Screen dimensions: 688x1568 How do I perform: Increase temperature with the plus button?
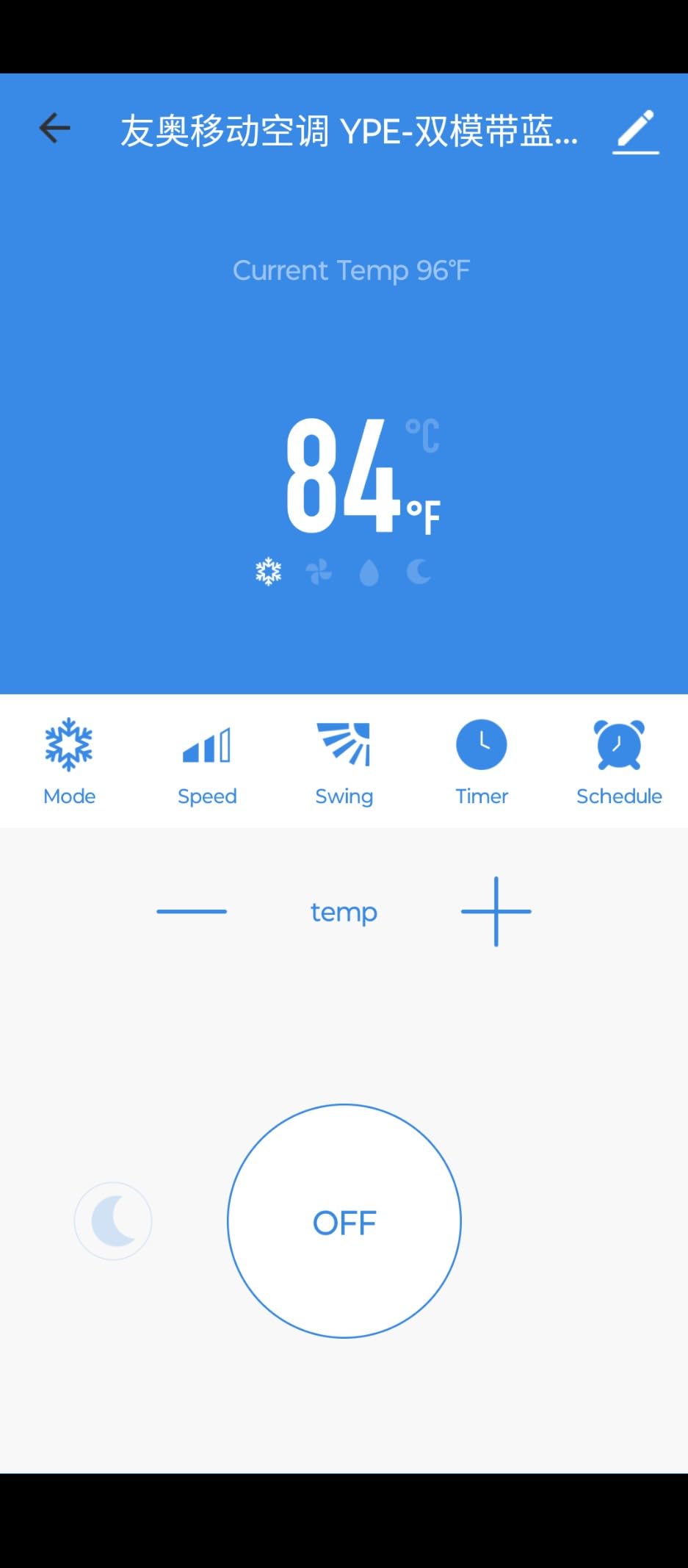[x=496, y=911]
